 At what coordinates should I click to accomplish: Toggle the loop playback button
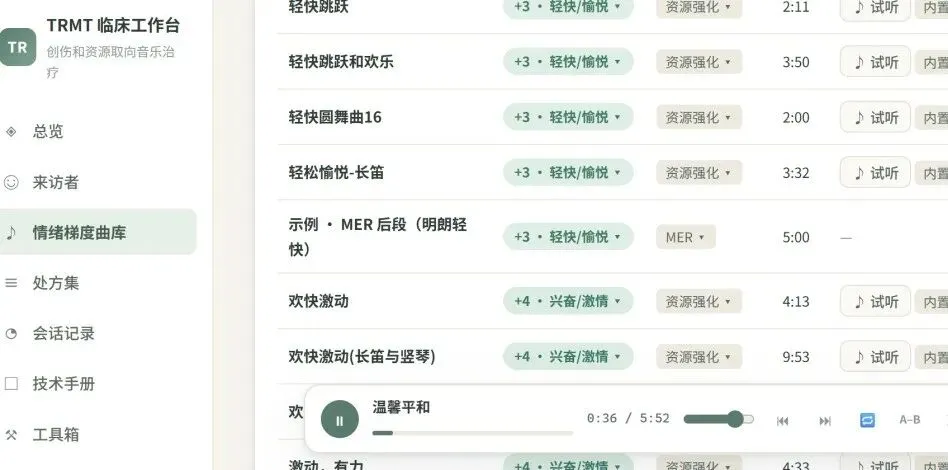(x=867, y=420)
